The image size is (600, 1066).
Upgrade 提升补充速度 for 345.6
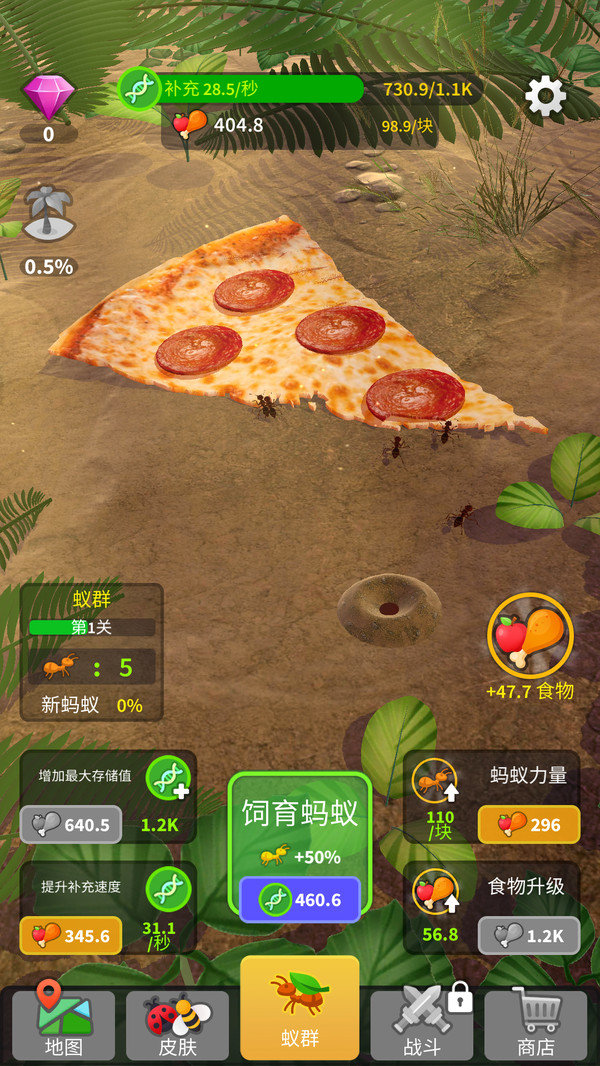[71, 936]
